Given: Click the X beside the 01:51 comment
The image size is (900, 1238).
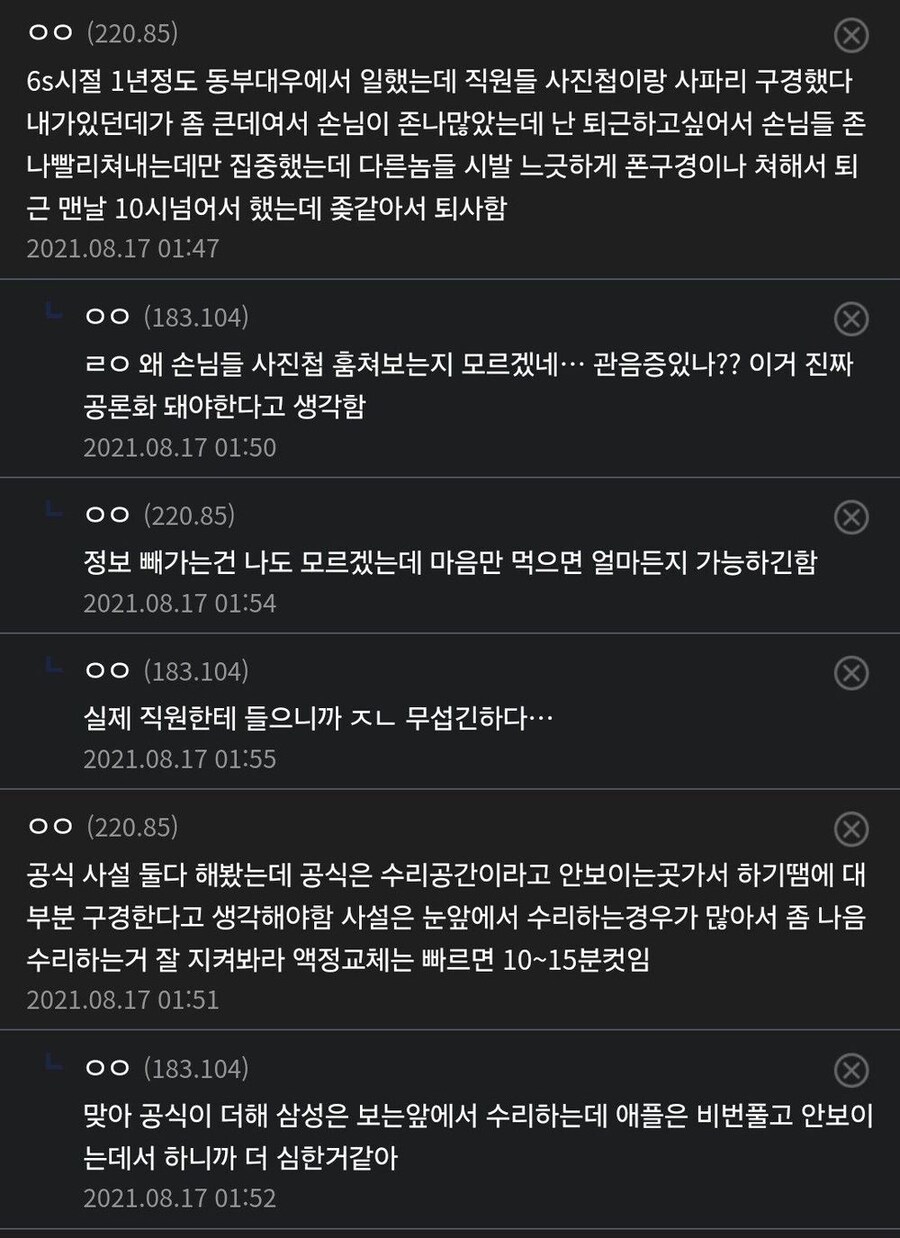Looking at the screenshot, I should tap(852, 826).
